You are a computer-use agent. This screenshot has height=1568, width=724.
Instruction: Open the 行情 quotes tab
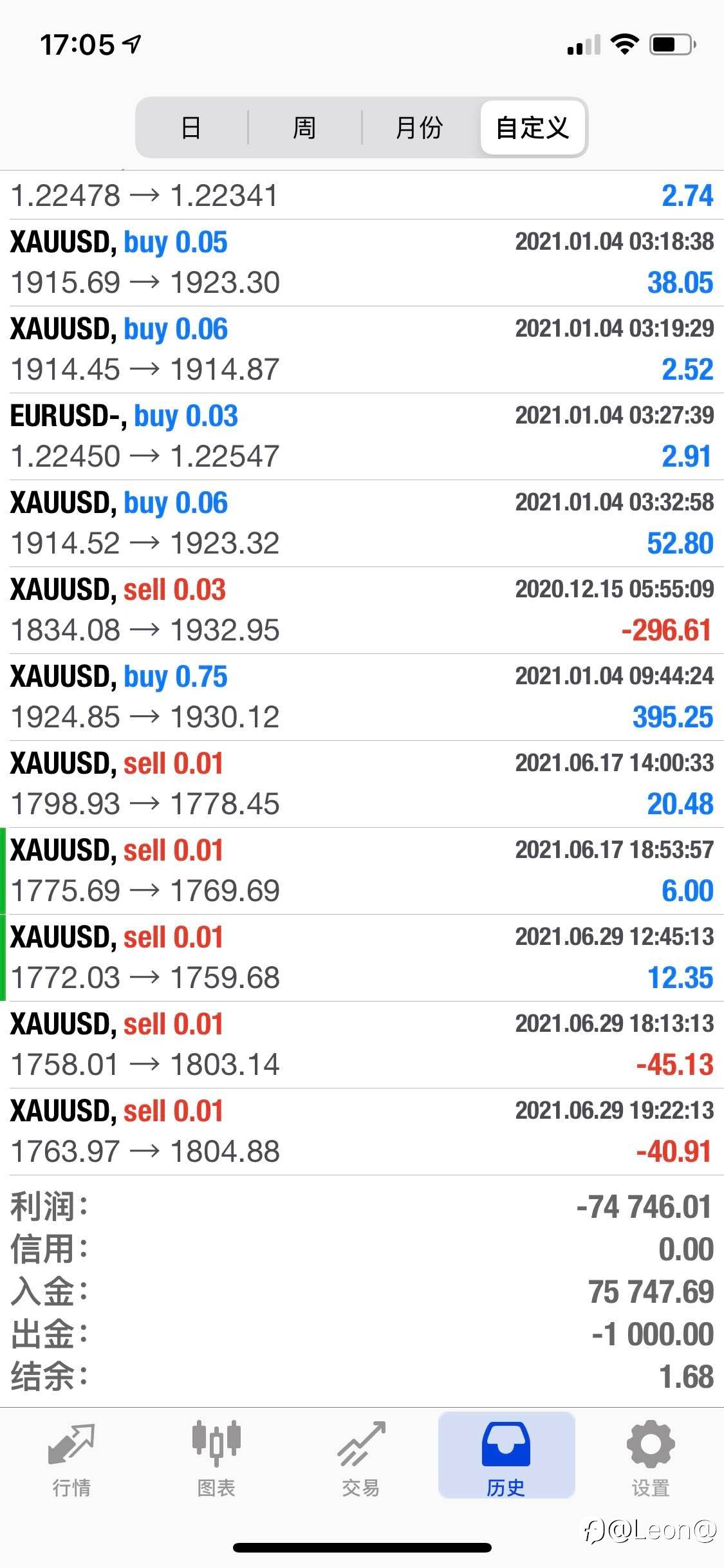point(71,1459)
